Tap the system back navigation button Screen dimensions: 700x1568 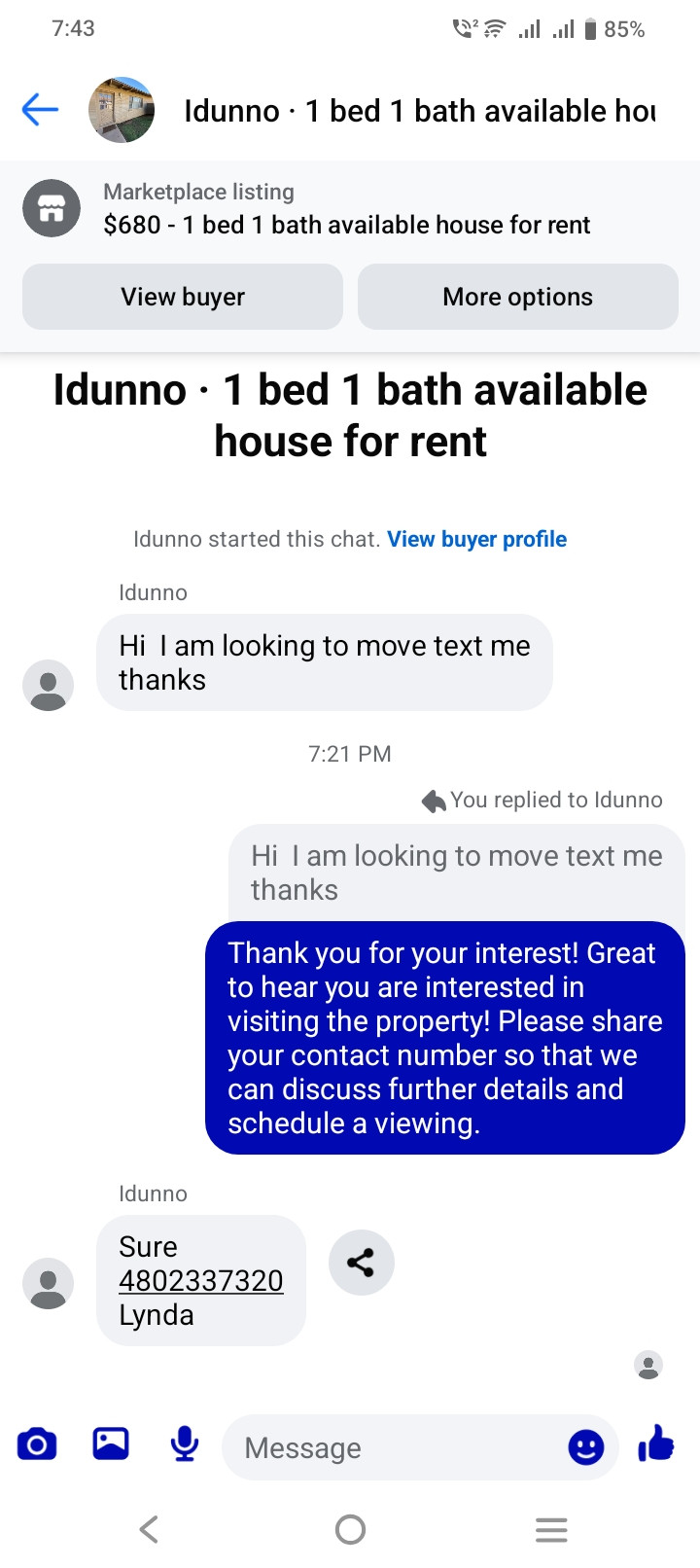point(149,1530)
